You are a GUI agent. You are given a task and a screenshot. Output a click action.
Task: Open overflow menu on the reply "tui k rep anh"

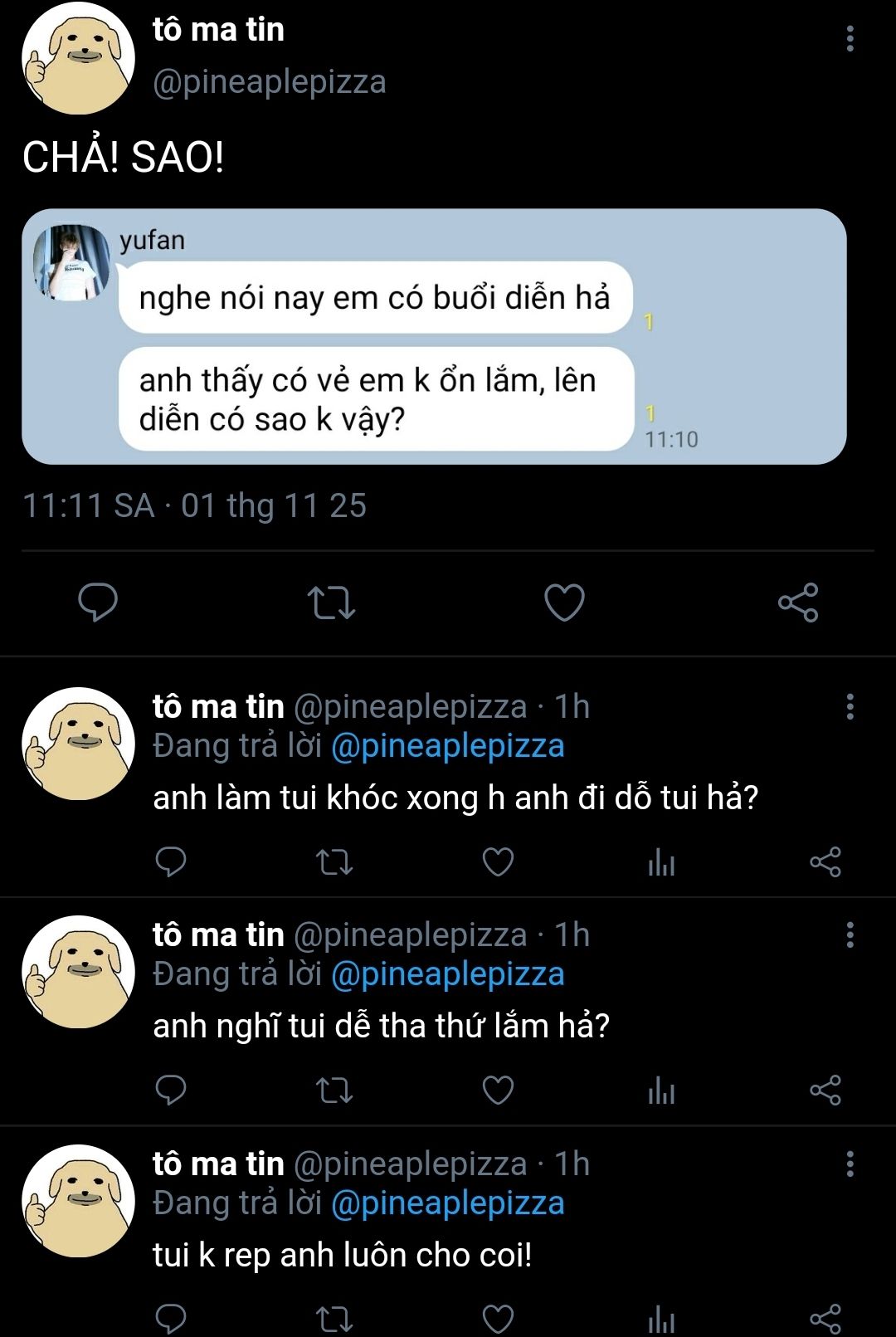pyautogui.click(x=850, y=1164)
